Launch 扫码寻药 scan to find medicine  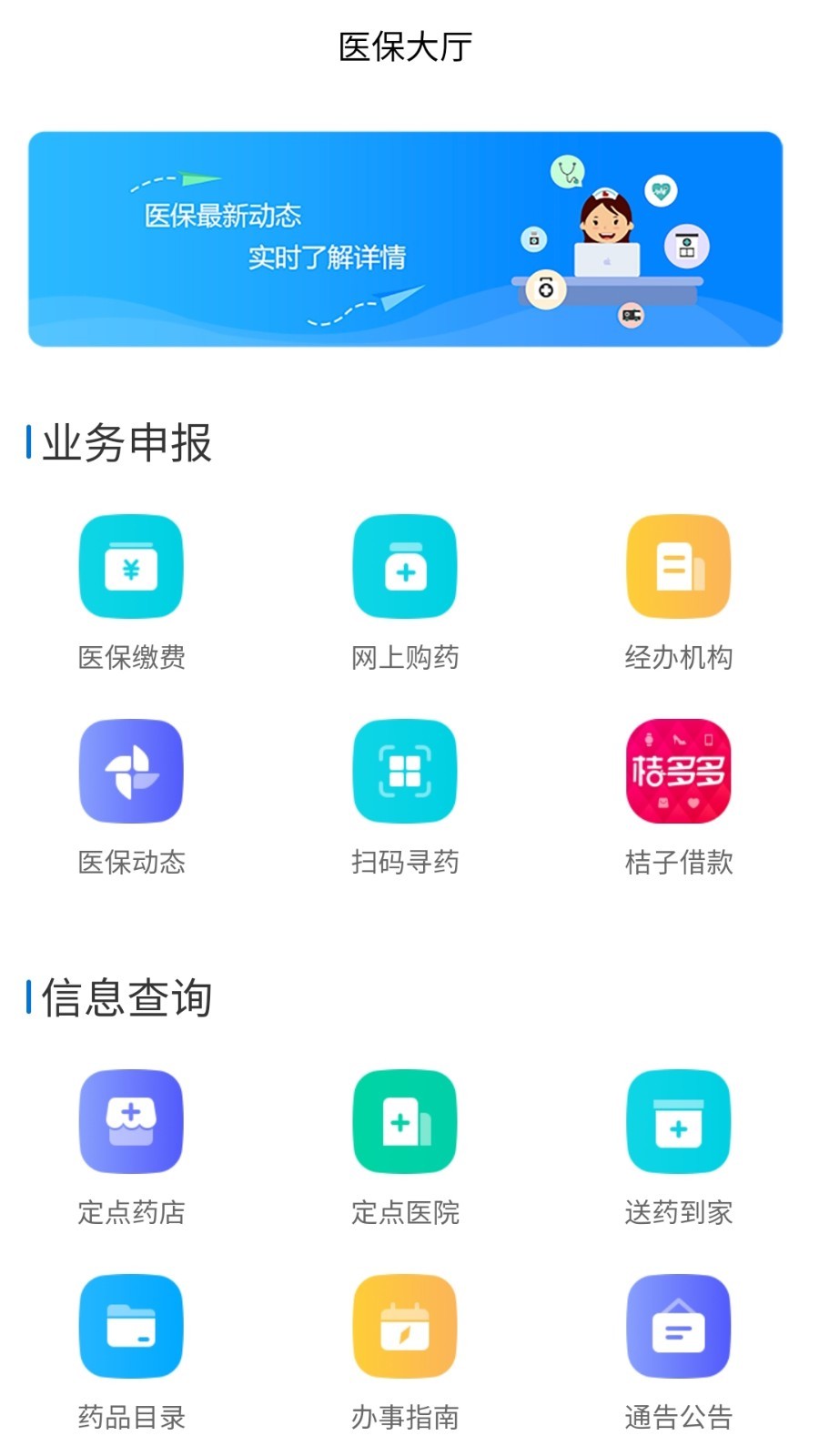(405, 772)
